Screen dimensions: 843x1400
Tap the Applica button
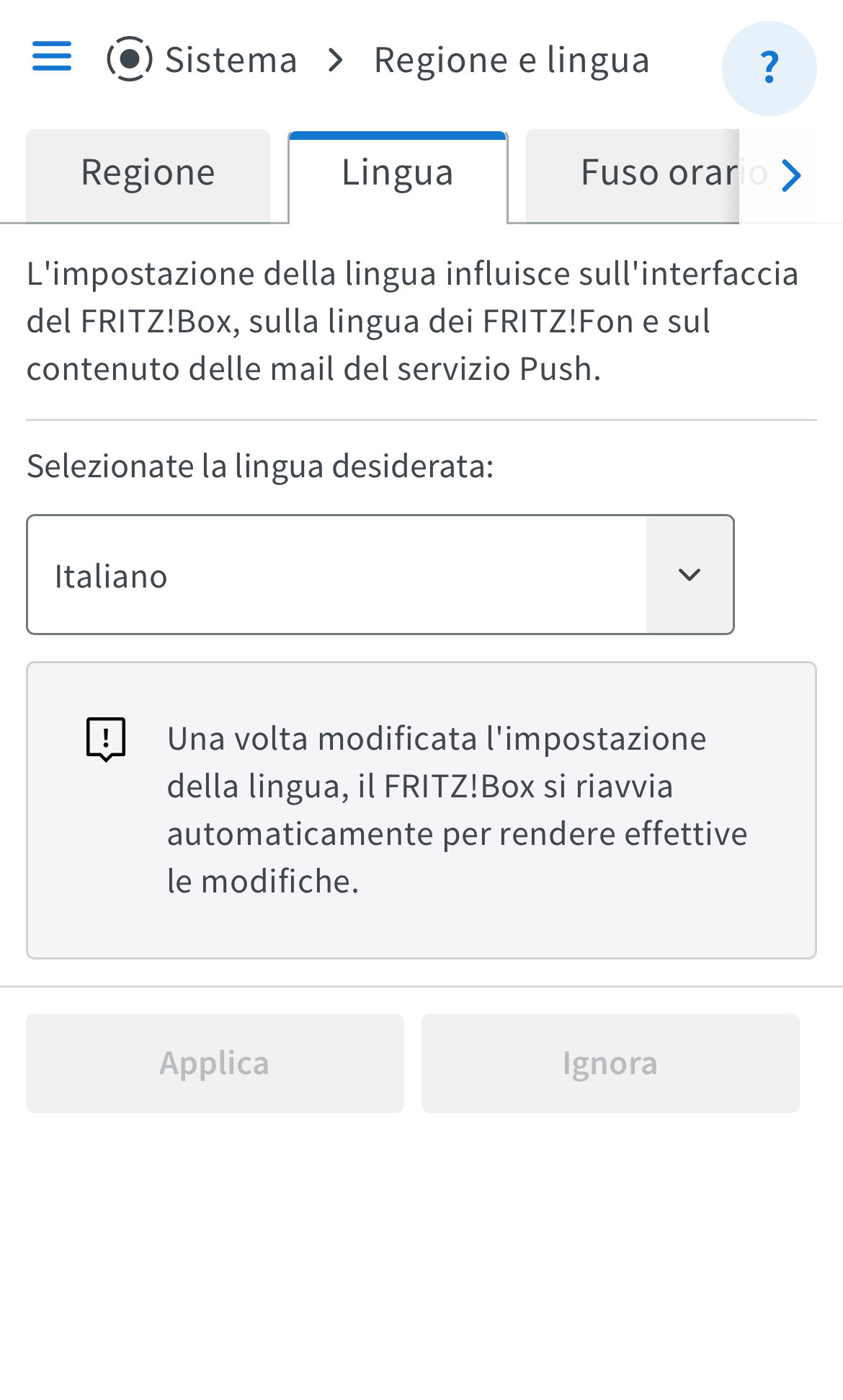pyautogui.click(x=215, y=1063)
